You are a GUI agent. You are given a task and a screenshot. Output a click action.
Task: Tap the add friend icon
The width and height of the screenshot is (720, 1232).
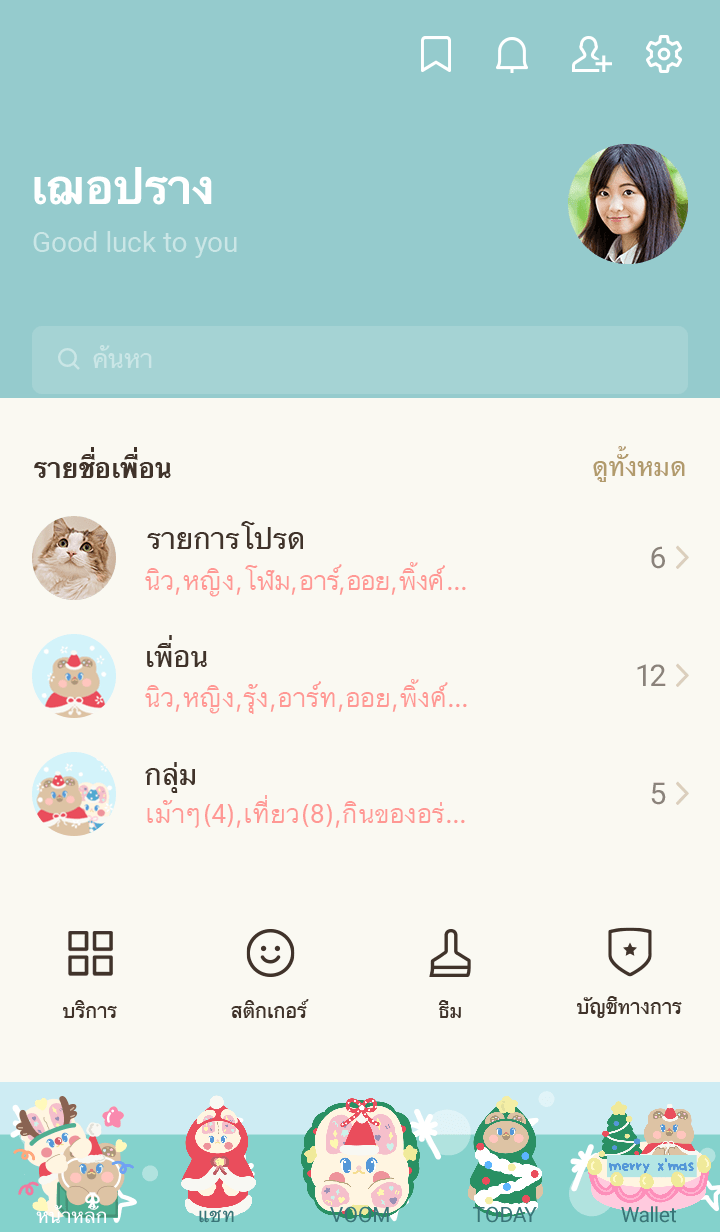tap(590, 54)
